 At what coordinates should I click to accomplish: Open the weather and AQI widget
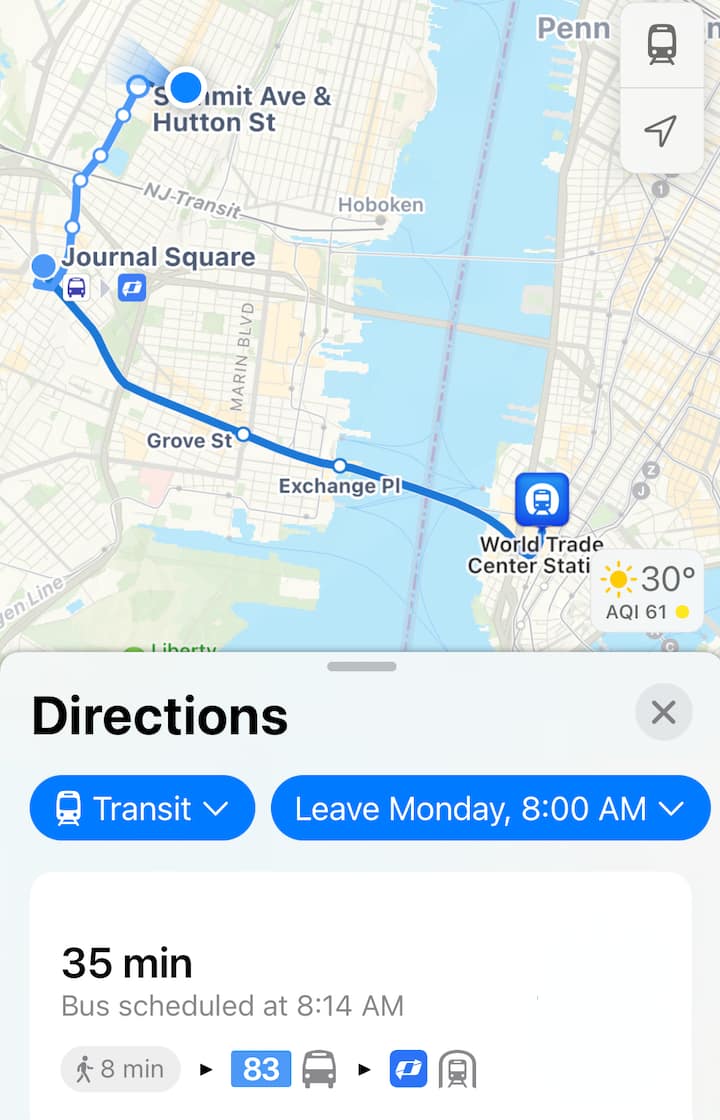647,591
